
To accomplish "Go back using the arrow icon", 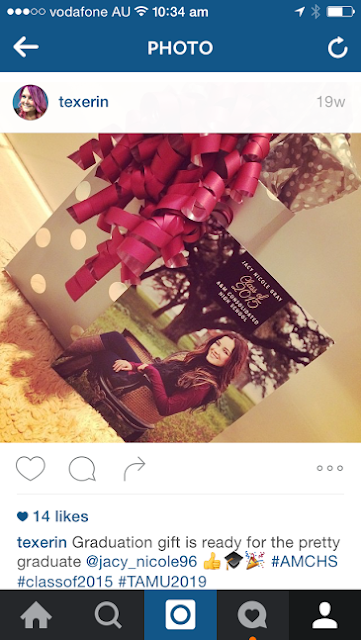I will [26, 47].
